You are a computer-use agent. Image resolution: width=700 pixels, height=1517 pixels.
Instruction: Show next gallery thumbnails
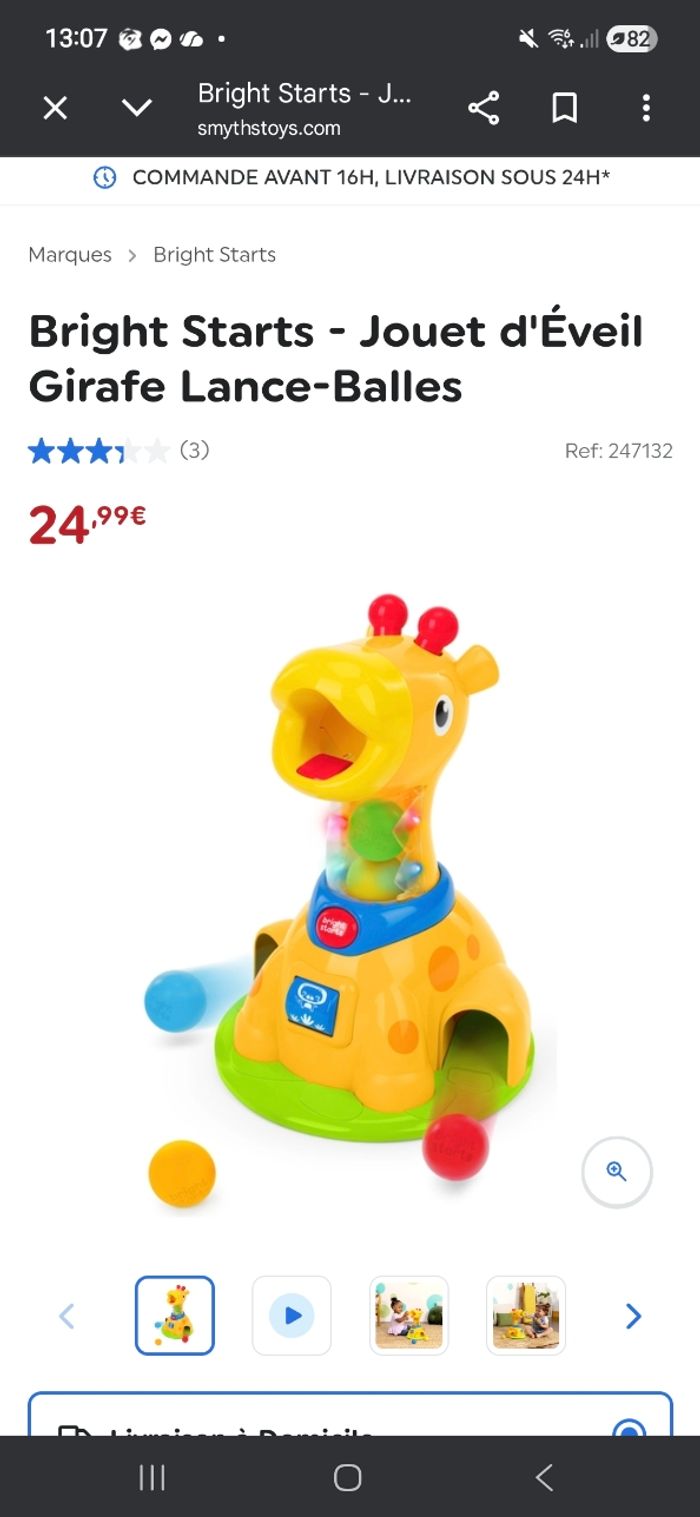[633, 1316]
